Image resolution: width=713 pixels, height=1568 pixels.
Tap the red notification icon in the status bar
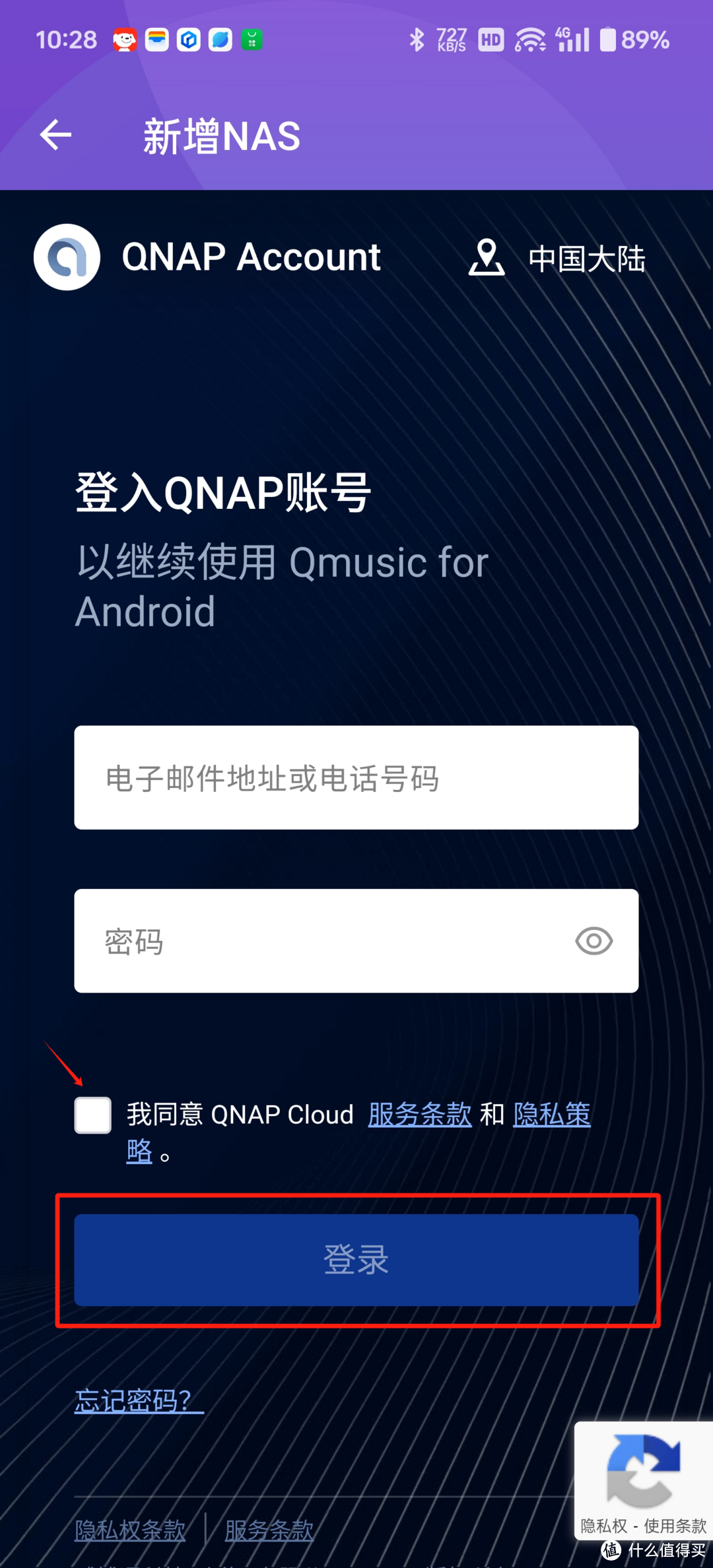click(x=125, y=39)
